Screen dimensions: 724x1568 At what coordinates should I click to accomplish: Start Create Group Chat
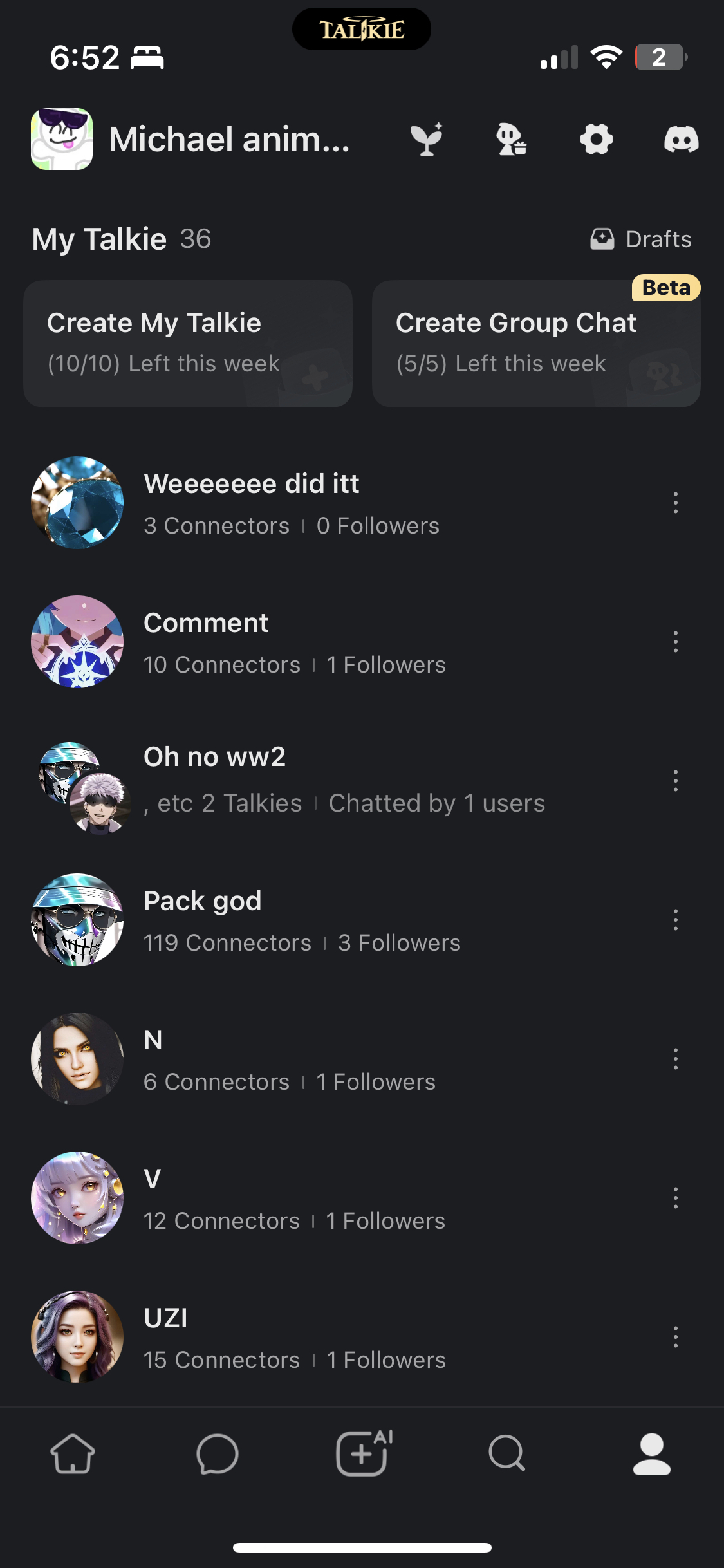(x=536, y=343)
